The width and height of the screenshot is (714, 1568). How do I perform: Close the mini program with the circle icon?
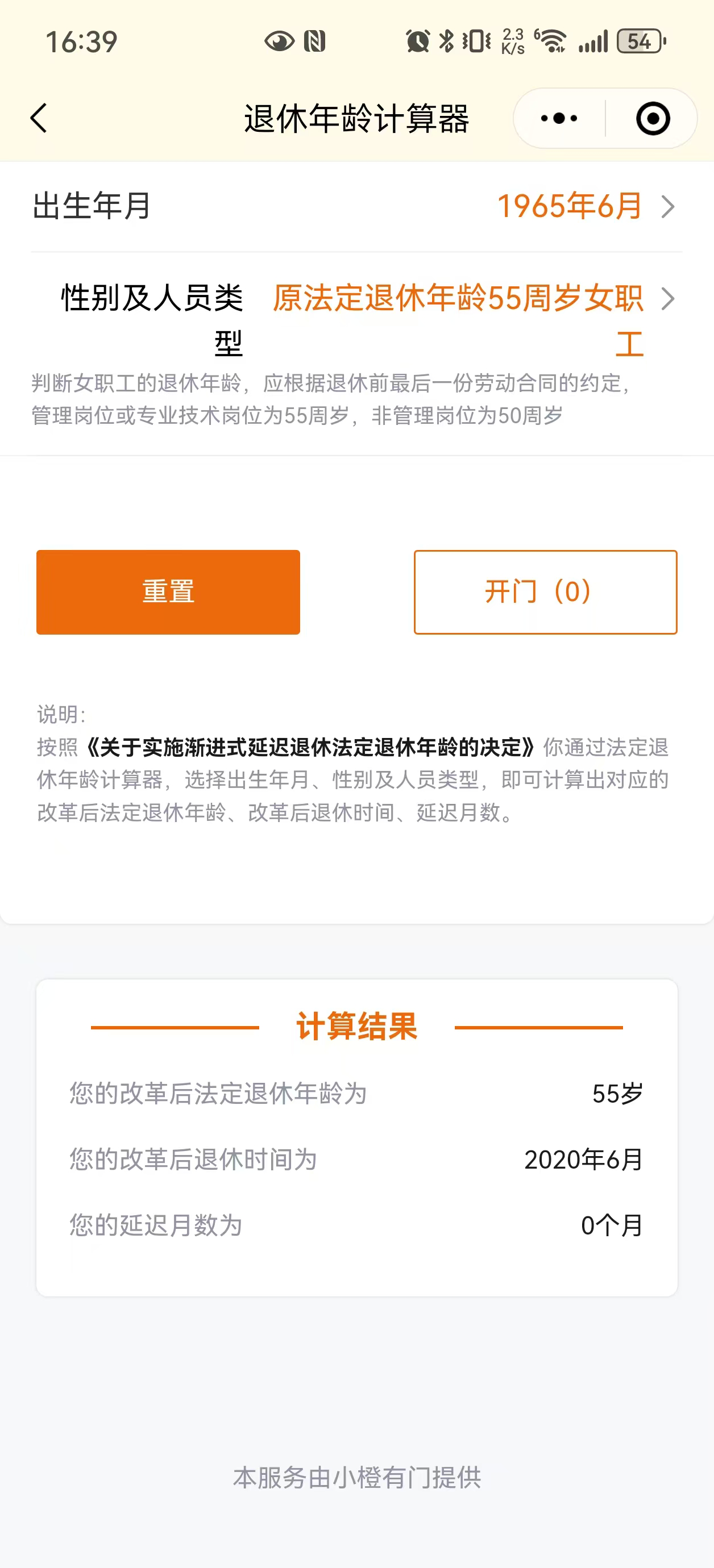point(653,118)
